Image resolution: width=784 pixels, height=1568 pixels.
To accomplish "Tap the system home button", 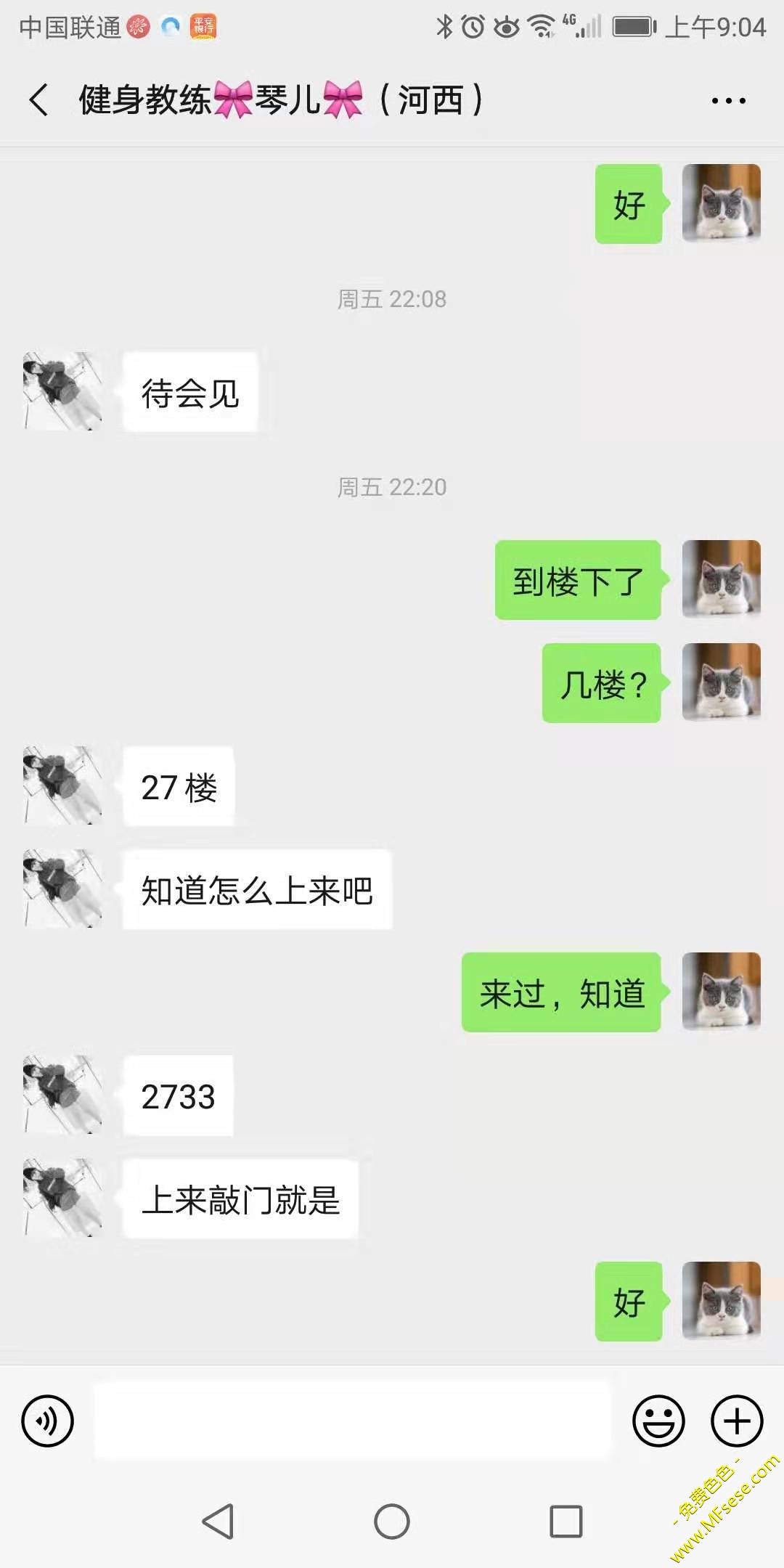I will pyautogui.click(x=392, y=1522).
